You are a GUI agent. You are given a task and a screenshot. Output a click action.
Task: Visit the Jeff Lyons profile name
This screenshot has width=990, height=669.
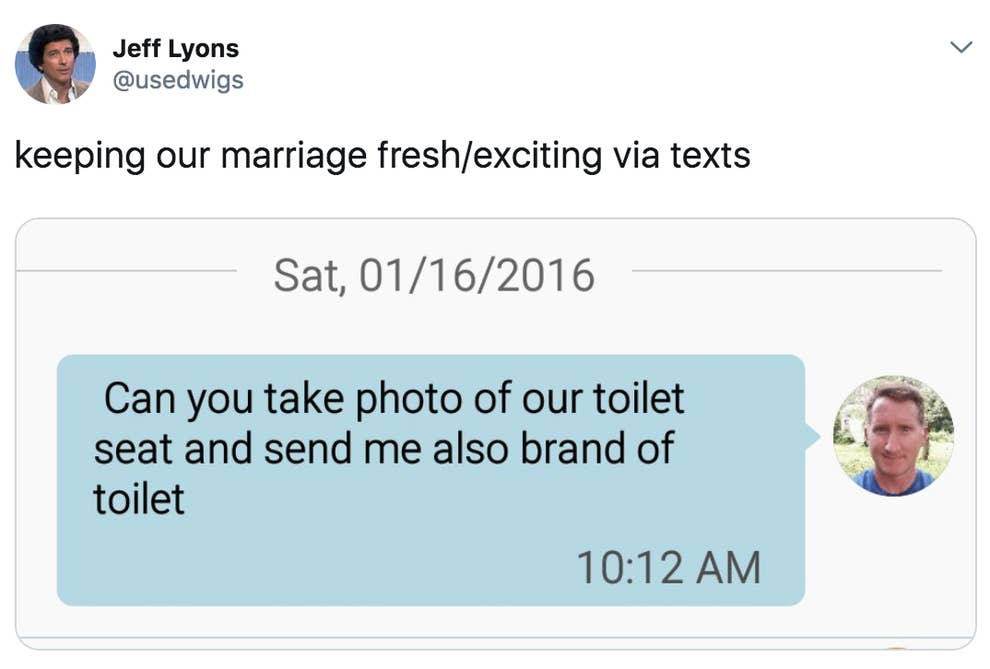[175, 48]
